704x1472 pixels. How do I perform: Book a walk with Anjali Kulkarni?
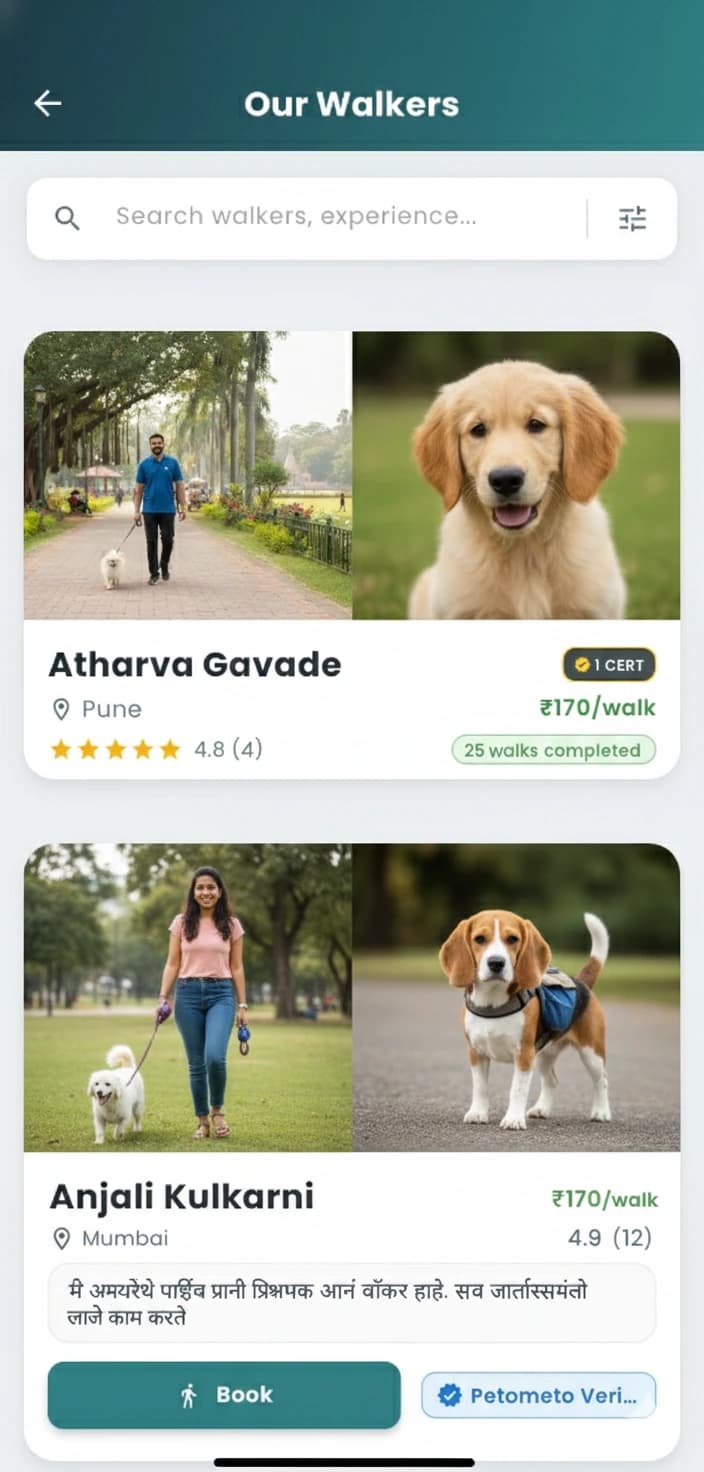coord(224,1395)
